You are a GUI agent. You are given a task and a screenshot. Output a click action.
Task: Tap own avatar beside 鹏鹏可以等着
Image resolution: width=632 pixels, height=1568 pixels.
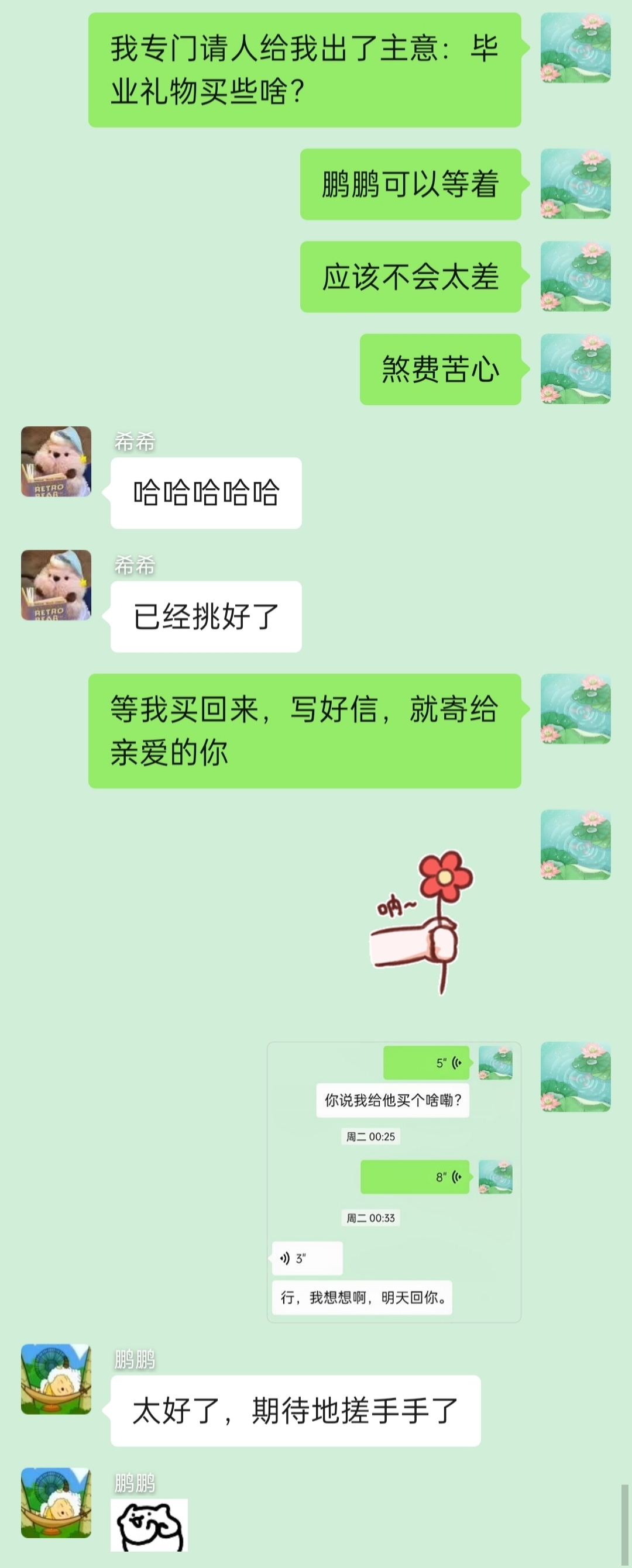pyautogui.click(x=575, y=184)
